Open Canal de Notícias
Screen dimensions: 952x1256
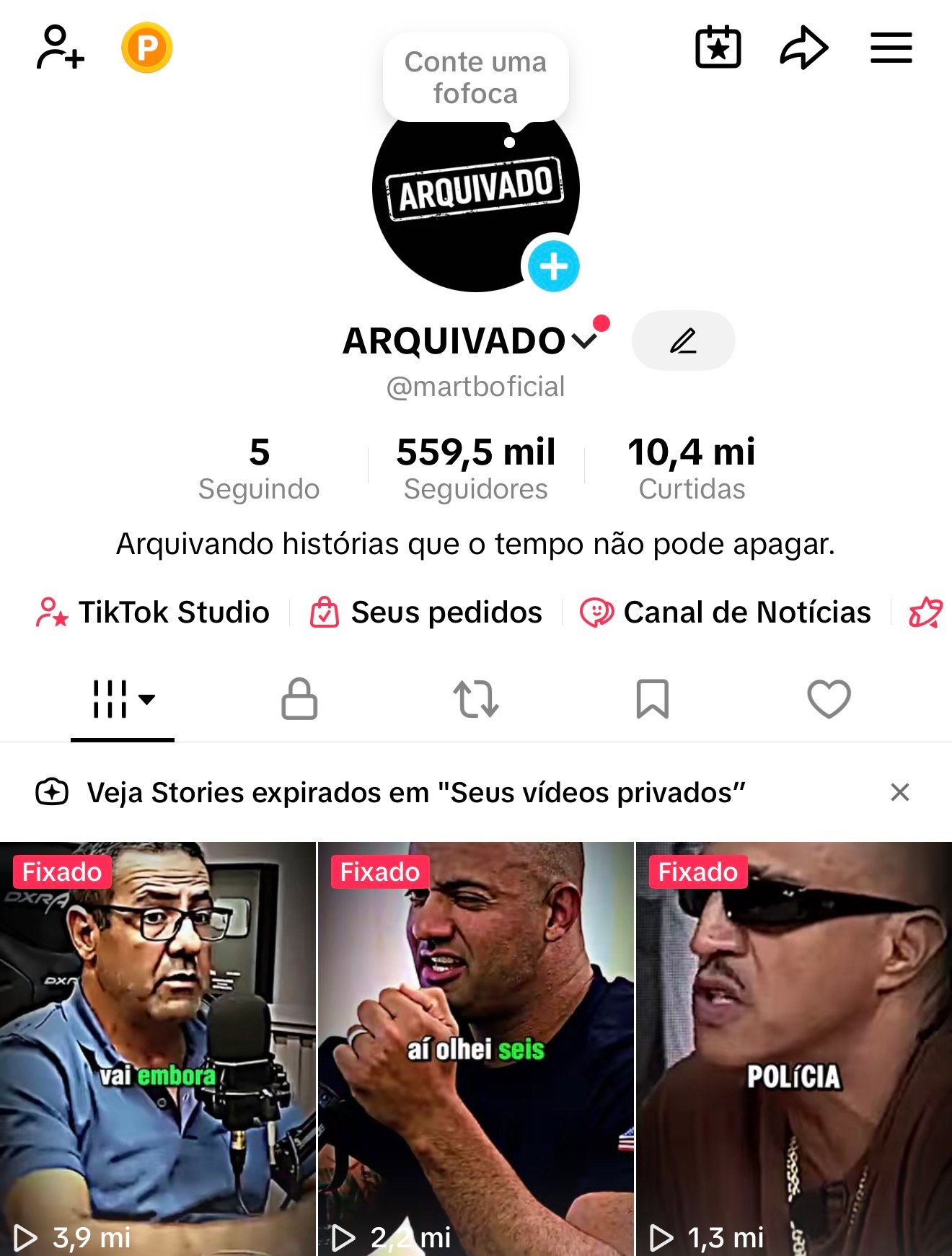click(726, 612)
